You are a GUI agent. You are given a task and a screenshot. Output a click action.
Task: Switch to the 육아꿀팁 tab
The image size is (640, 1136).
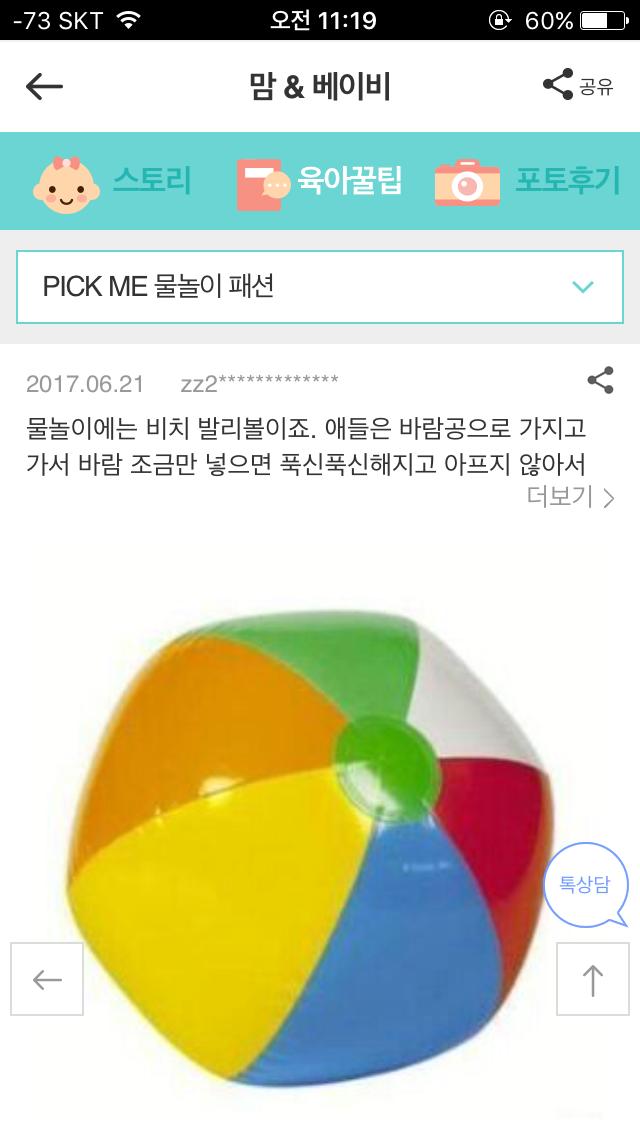pos(319,182)
